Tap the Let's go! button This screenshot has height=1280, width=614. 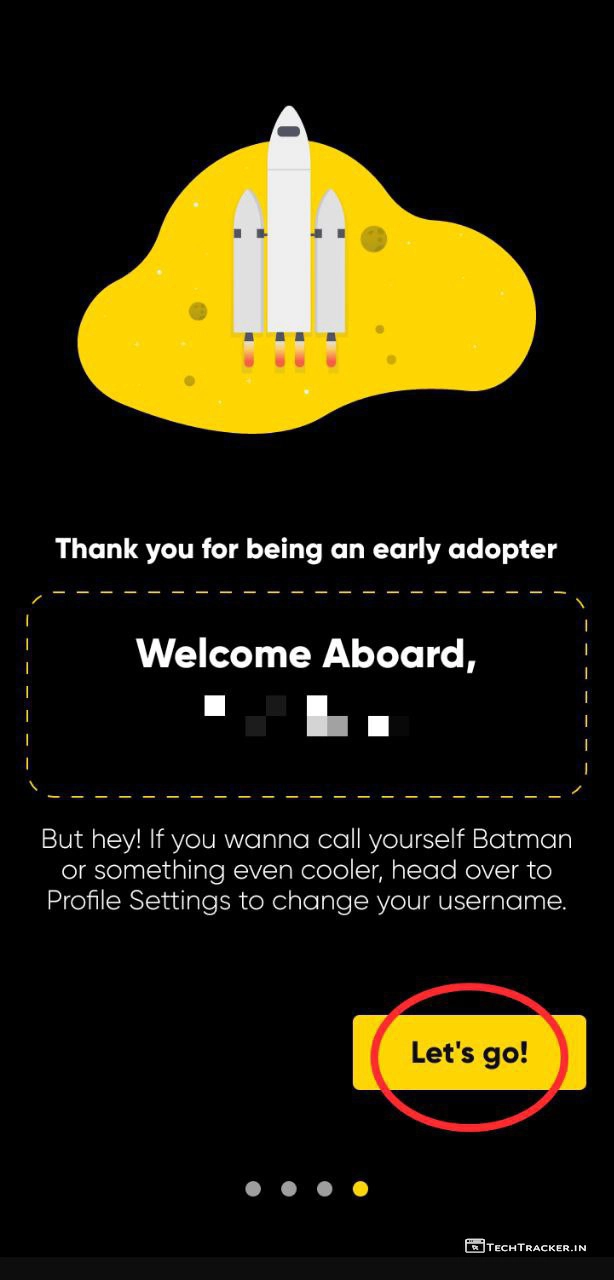point(469,1052)
